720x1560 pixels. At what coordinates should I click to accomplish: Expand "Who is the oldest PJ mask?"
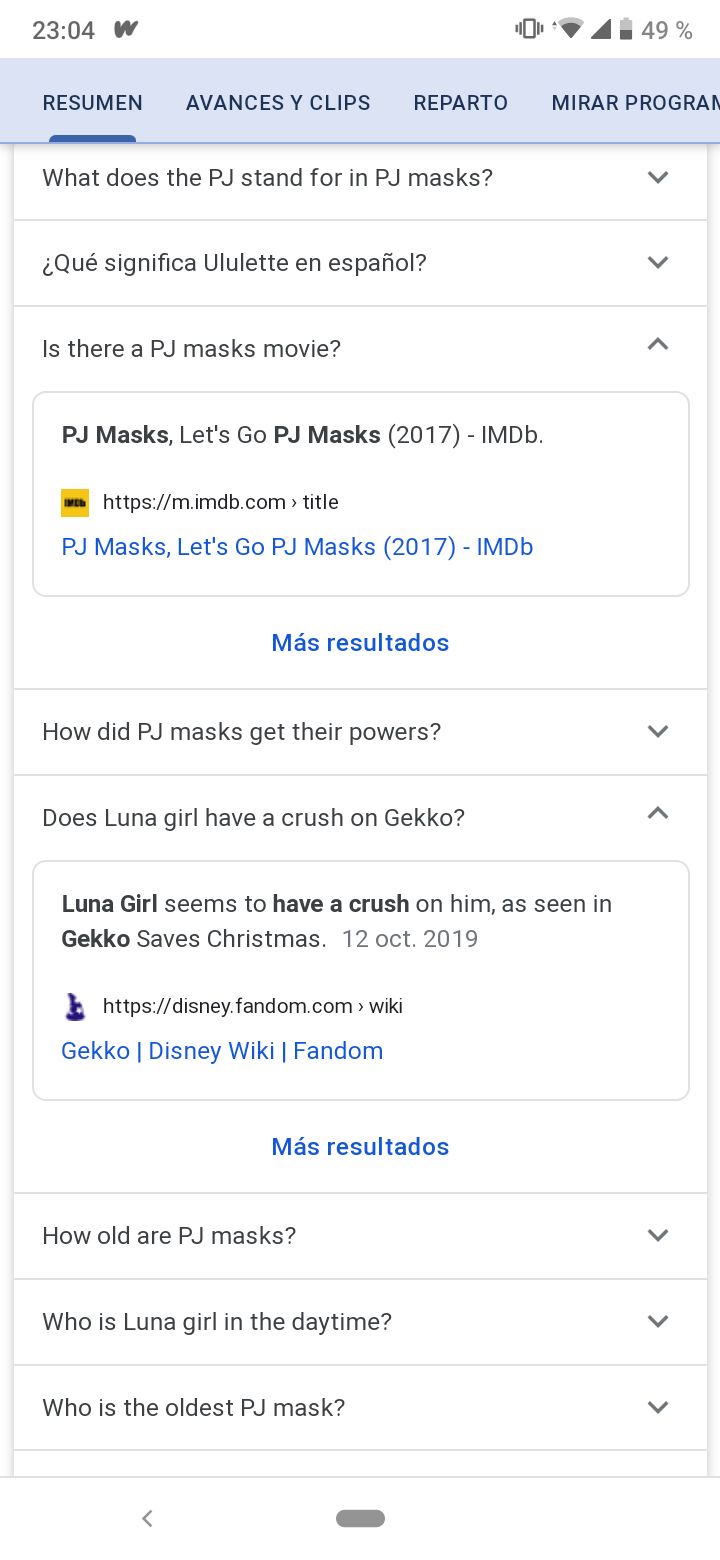(x=360, y=1408)
